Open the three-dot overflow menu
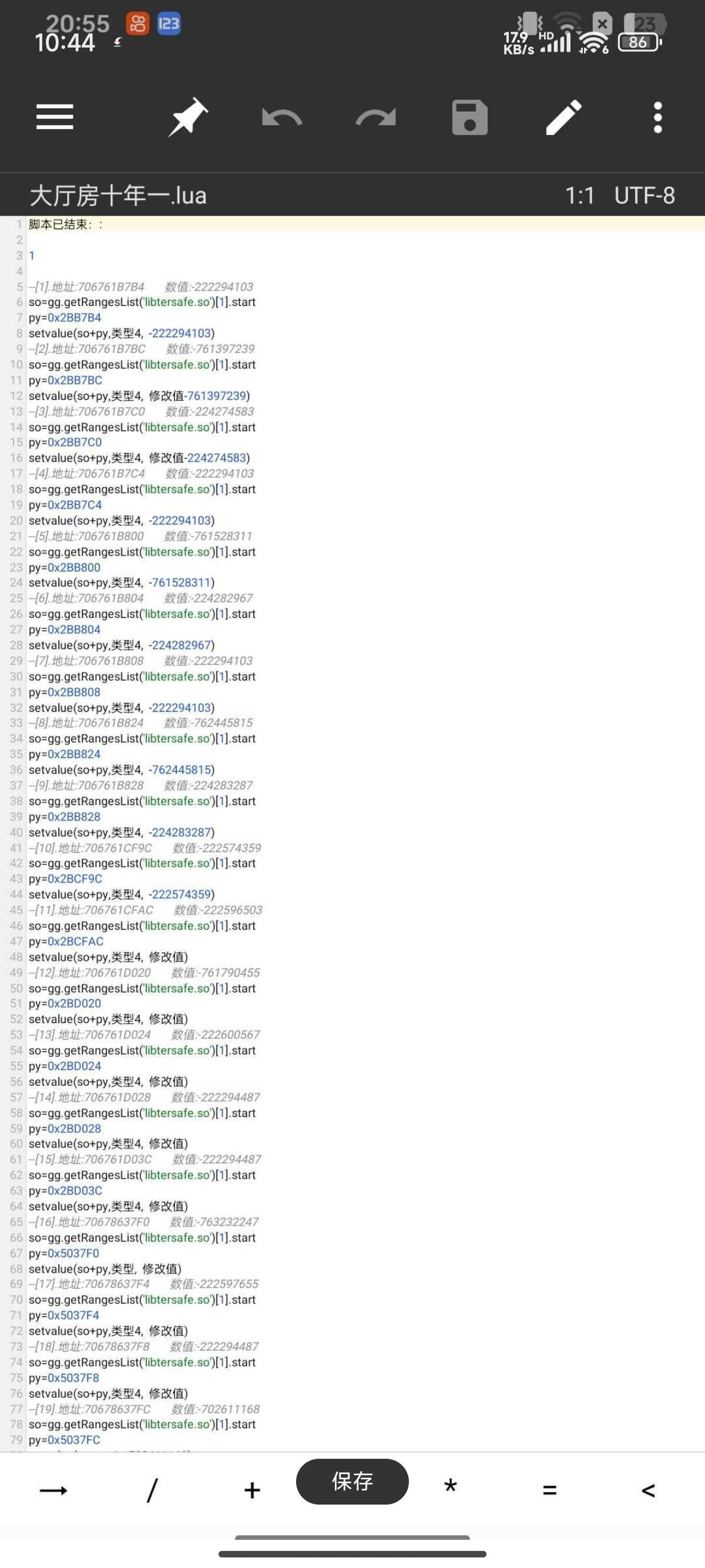The width and height of the screenshot is (705, 1568). tap(657, 117)
